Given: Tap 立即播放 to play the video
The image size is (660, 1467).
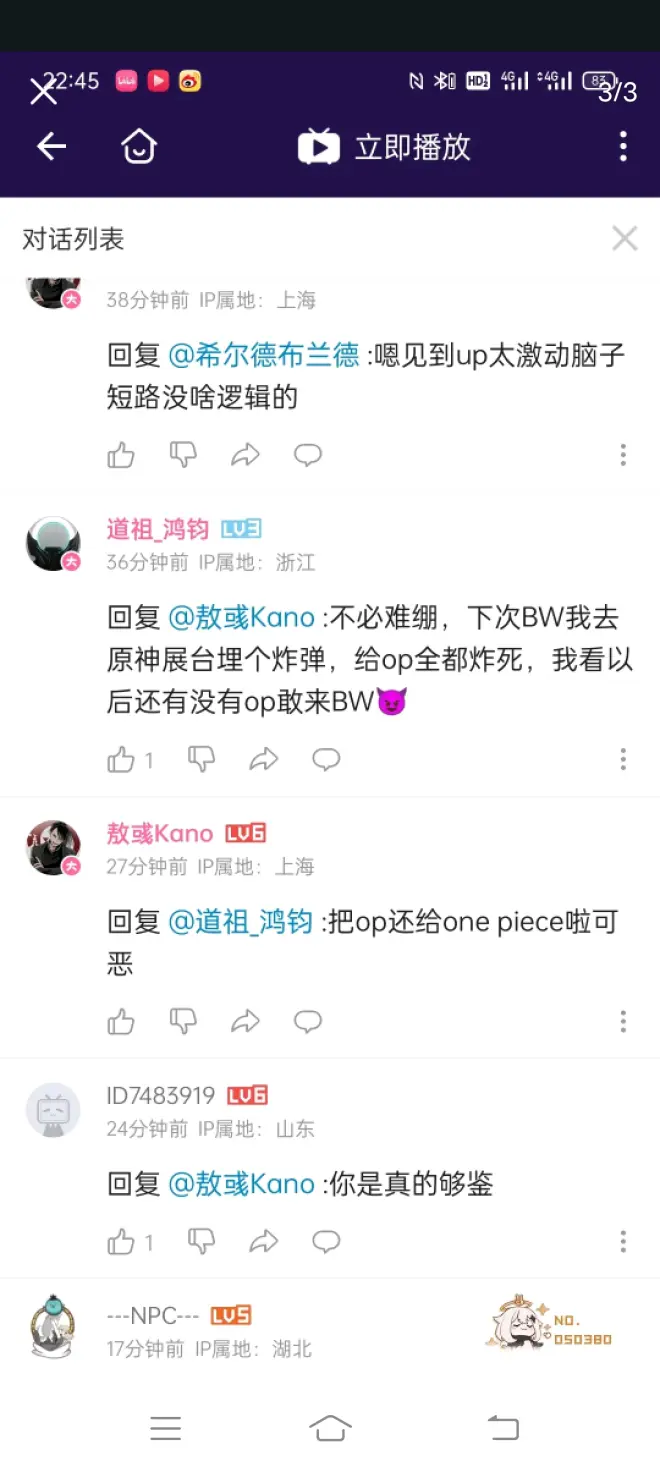Looking at the screenshot, I should [385, 147].
